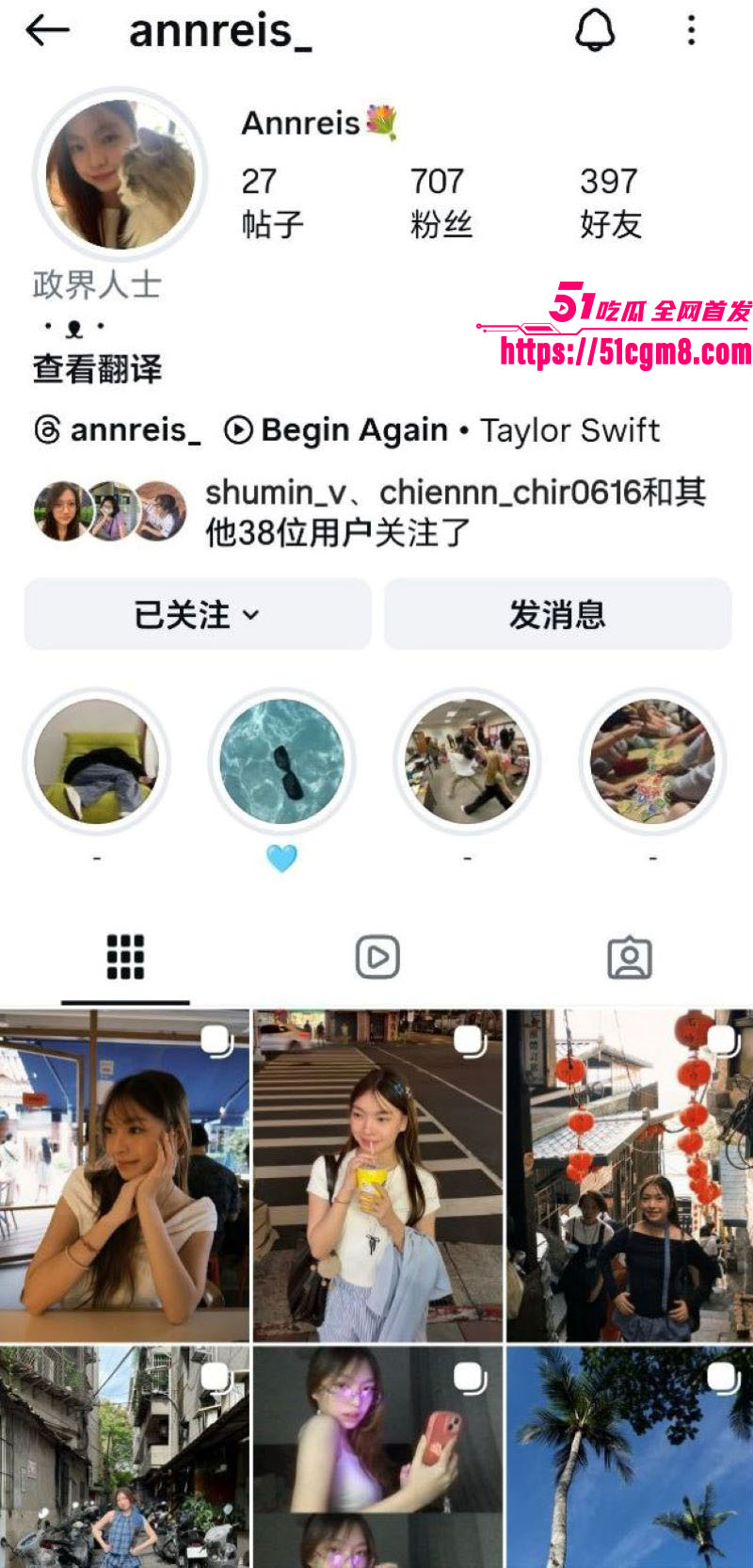
Task: Open the 397 好友 following list
Action: click(610, 202)
